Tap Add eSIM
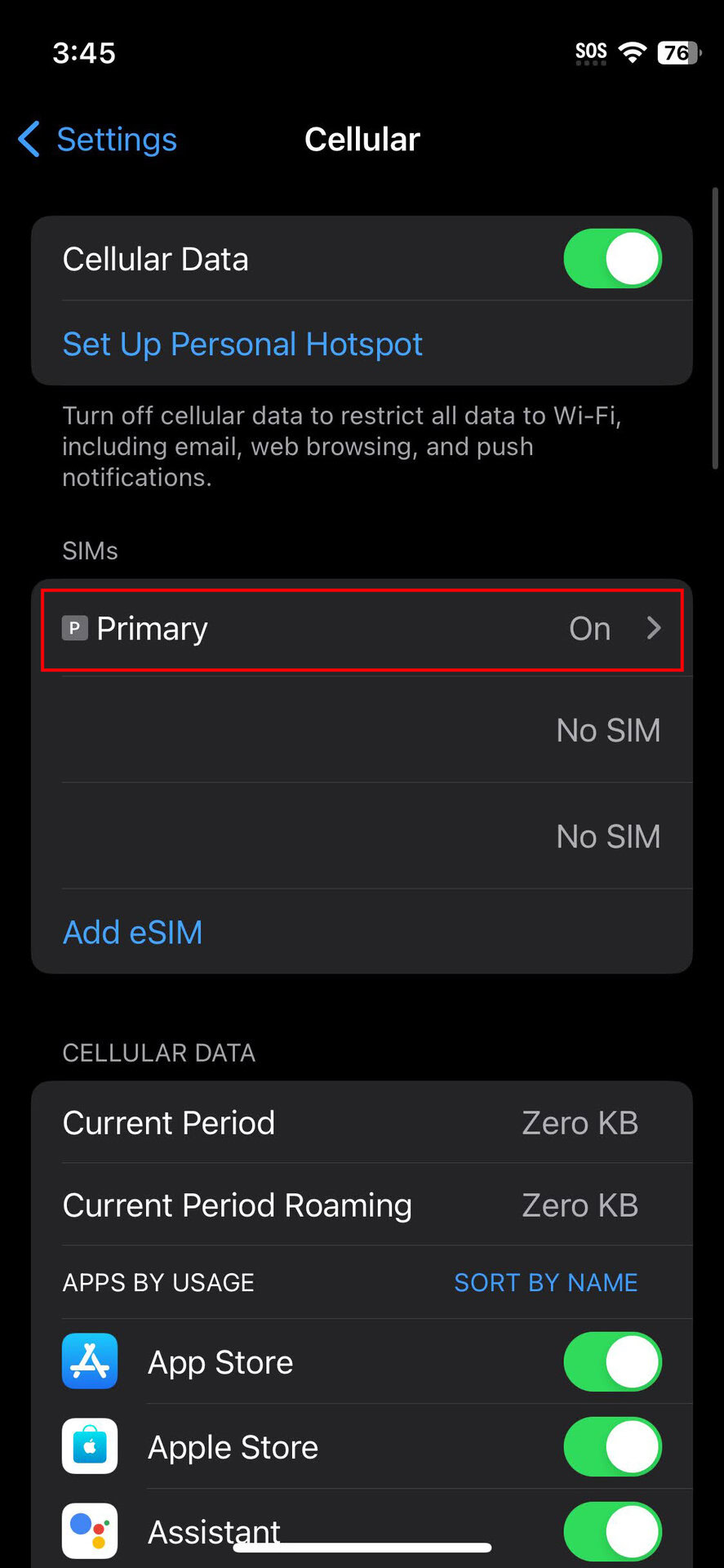The image size is (724, 1568). click(x=133, y=932)
